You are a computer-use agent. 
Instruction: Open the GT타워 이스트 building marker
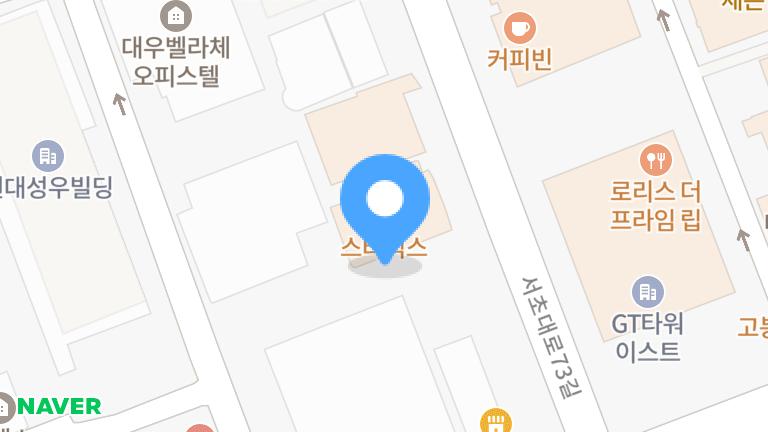point(648,292)
